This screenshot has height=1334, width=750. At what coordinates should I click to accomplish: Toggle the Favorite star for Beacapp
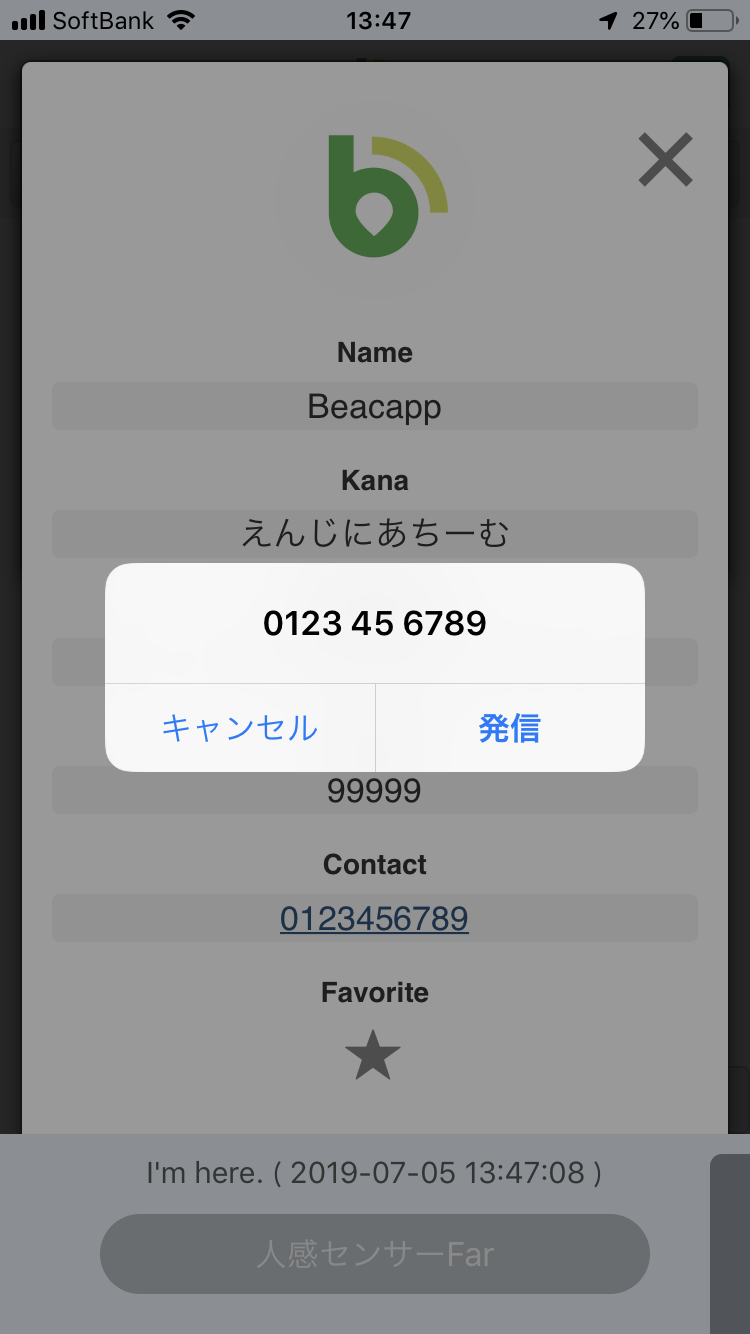[374, 1054]
